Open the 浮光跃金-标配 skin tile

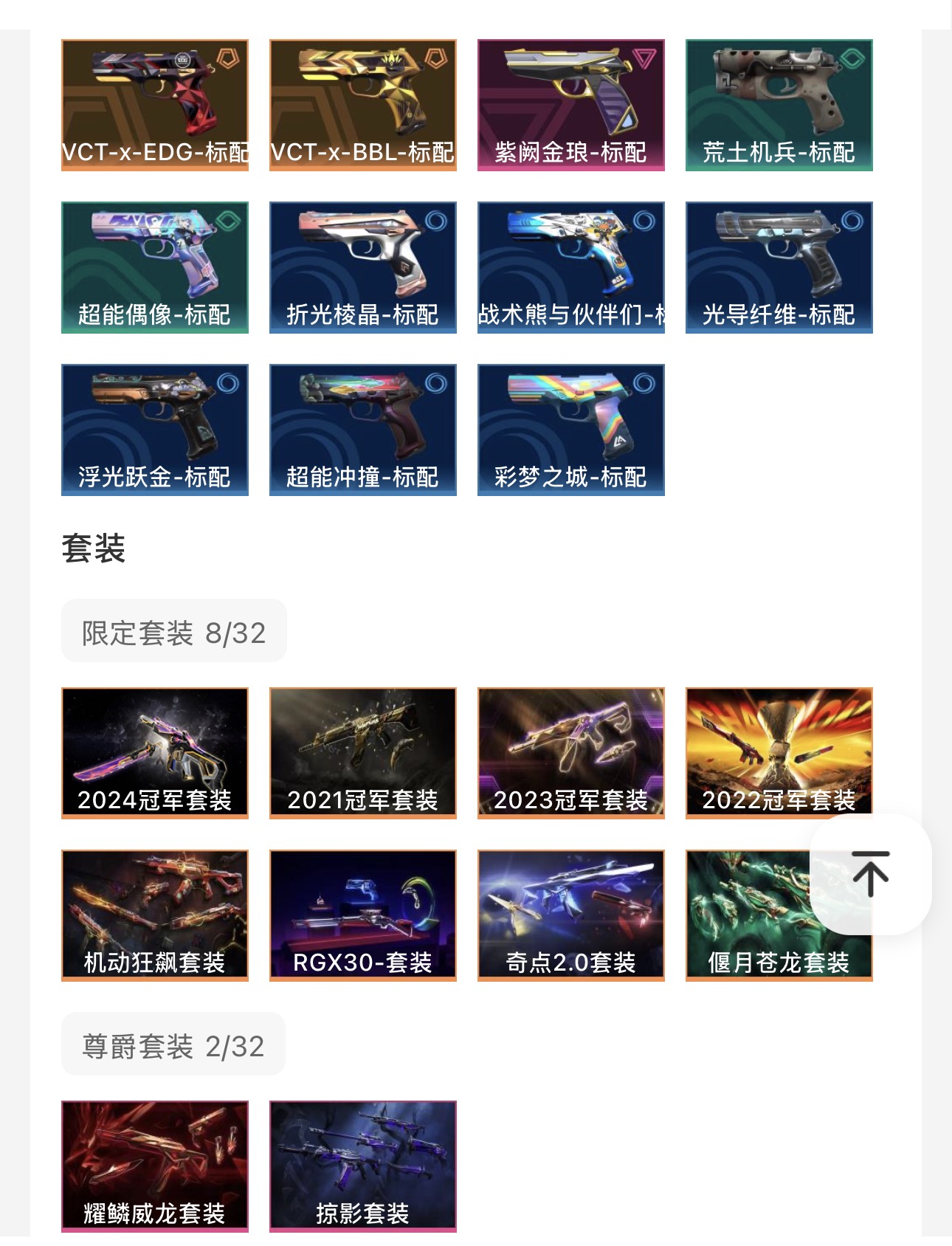tap(155, 430)
